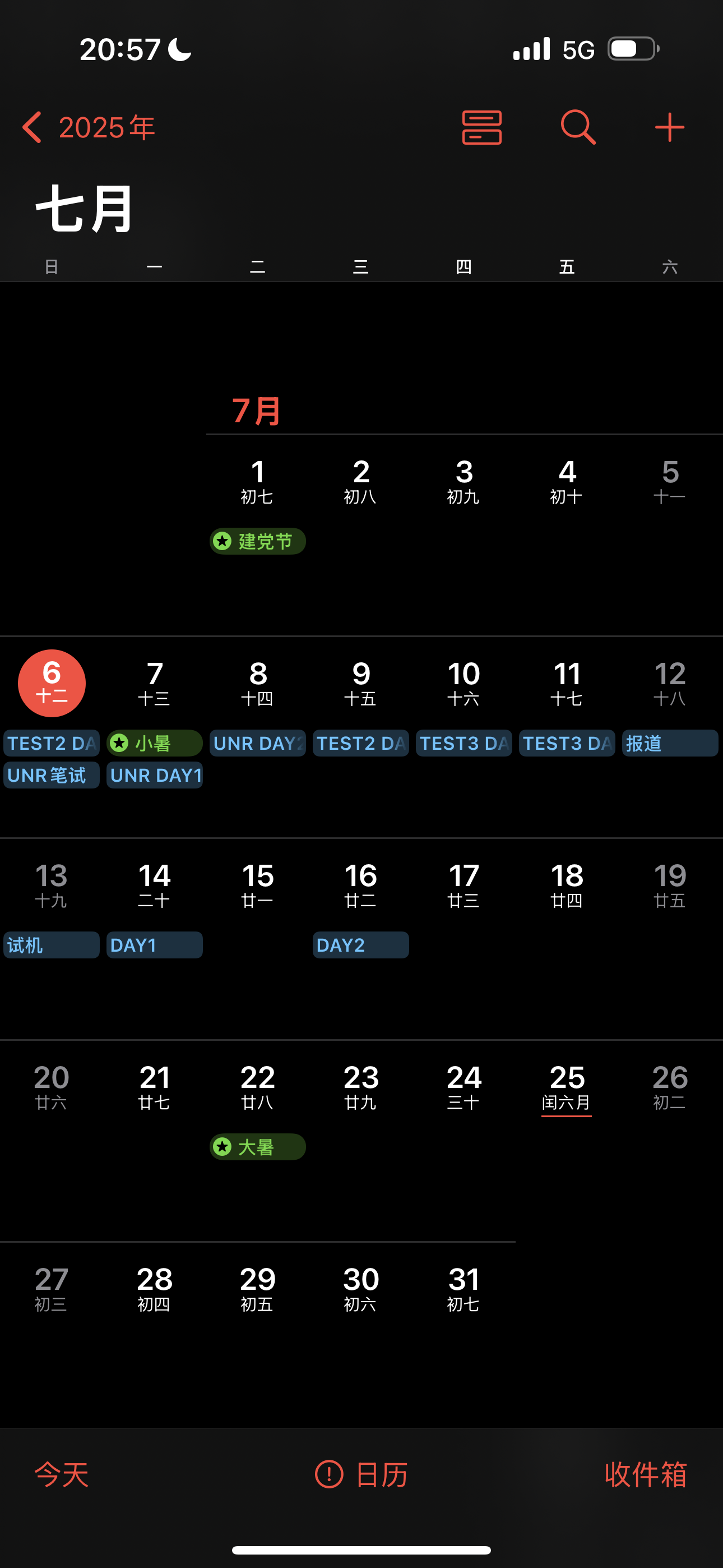This screenshot has width=723, height=1568.
Task: Open the UNR笔试 event
Action: 52,775
